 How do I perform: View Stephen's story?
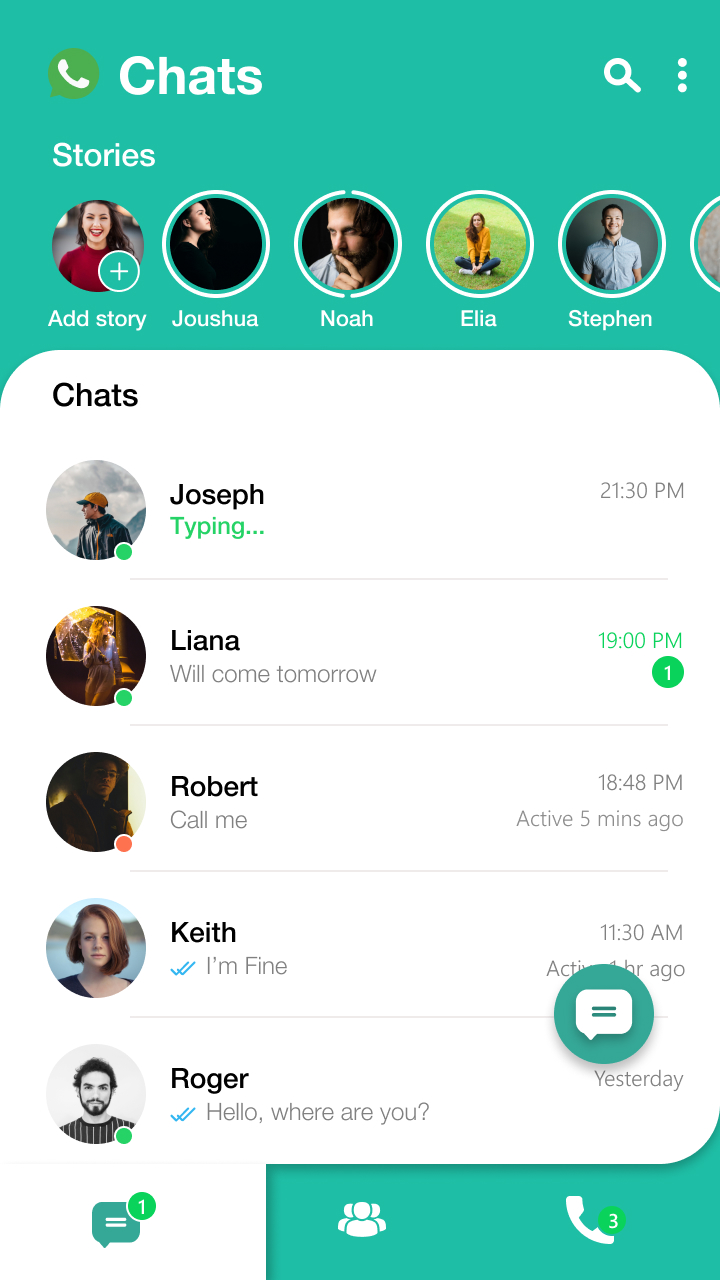click(610, 245)
